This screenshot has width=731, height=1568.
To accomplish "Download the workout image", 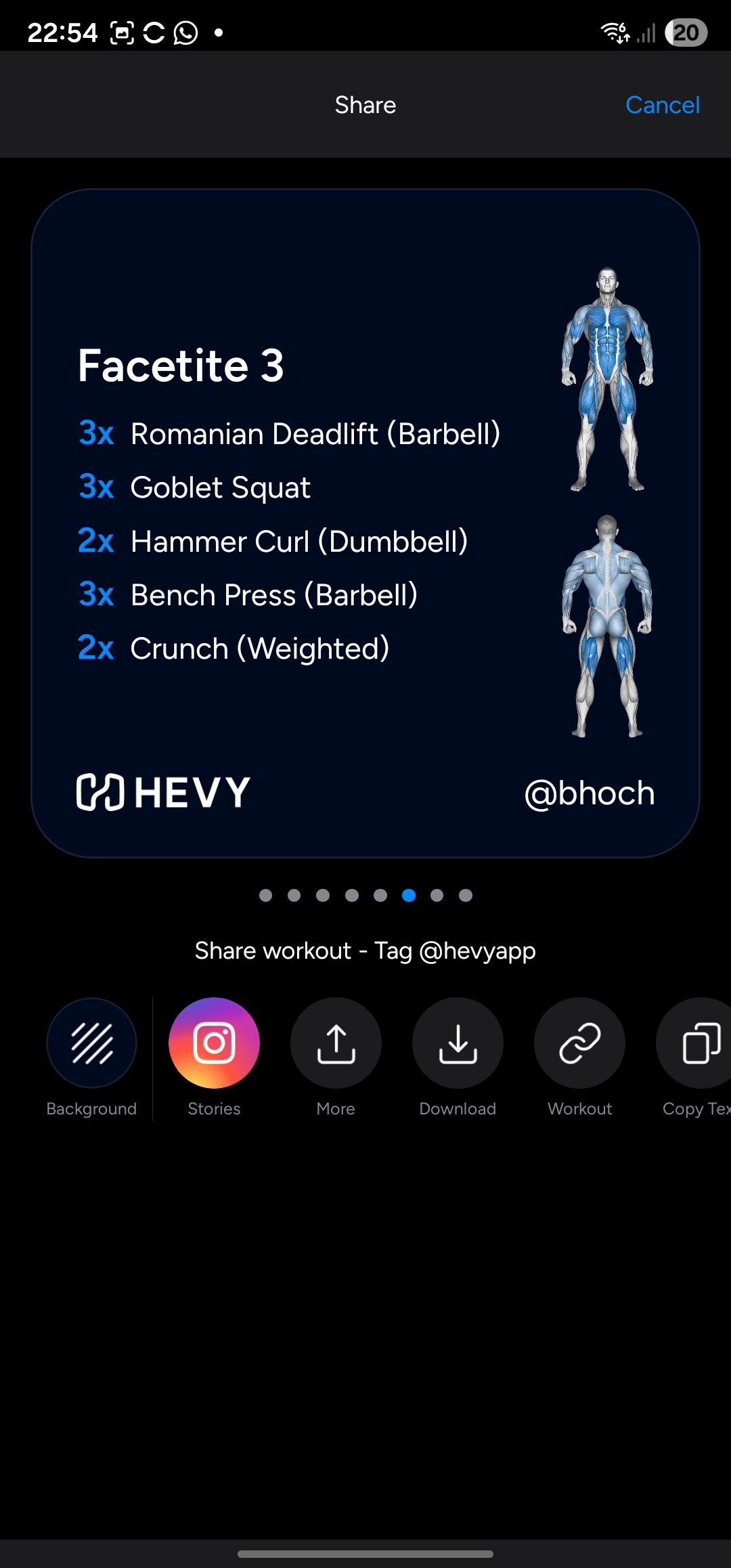I will coord(458,1043).
